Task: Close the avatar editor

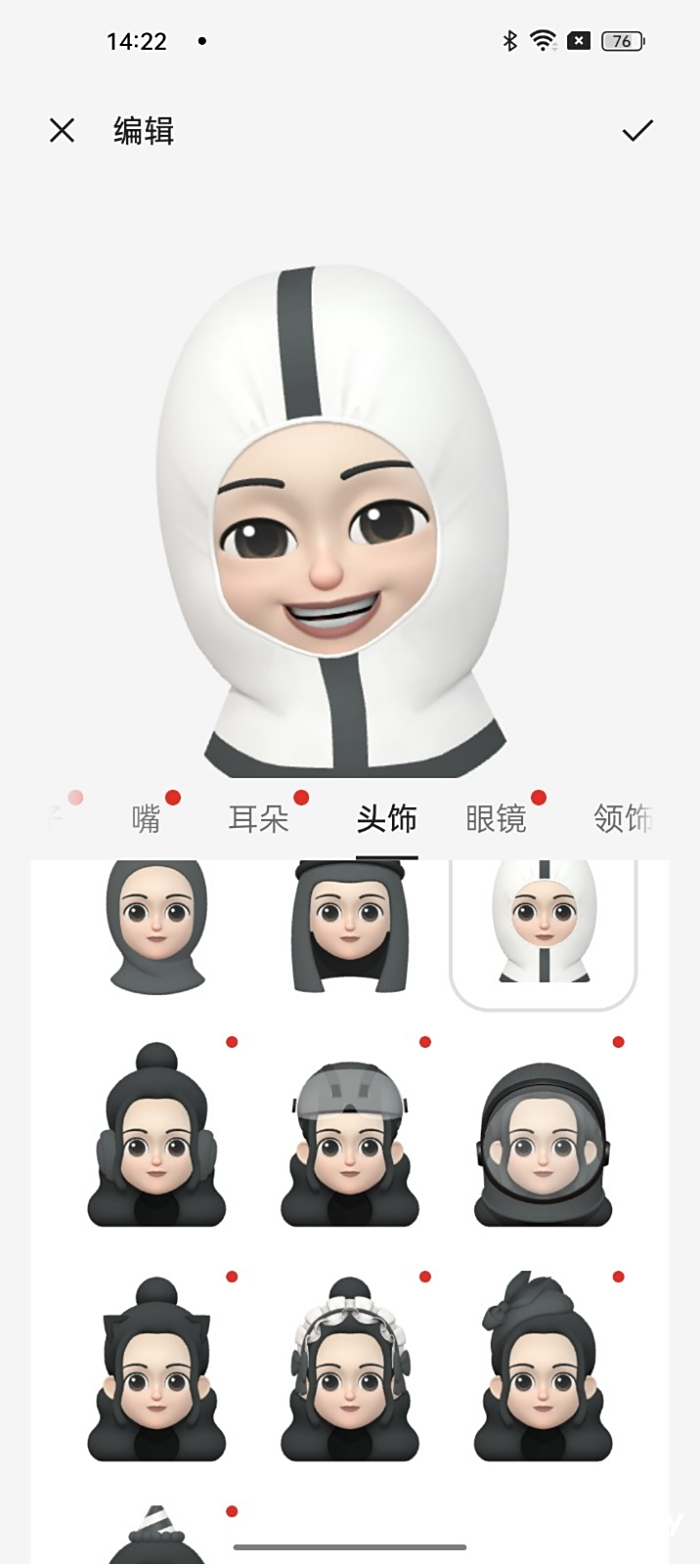Action: [62, 131]
